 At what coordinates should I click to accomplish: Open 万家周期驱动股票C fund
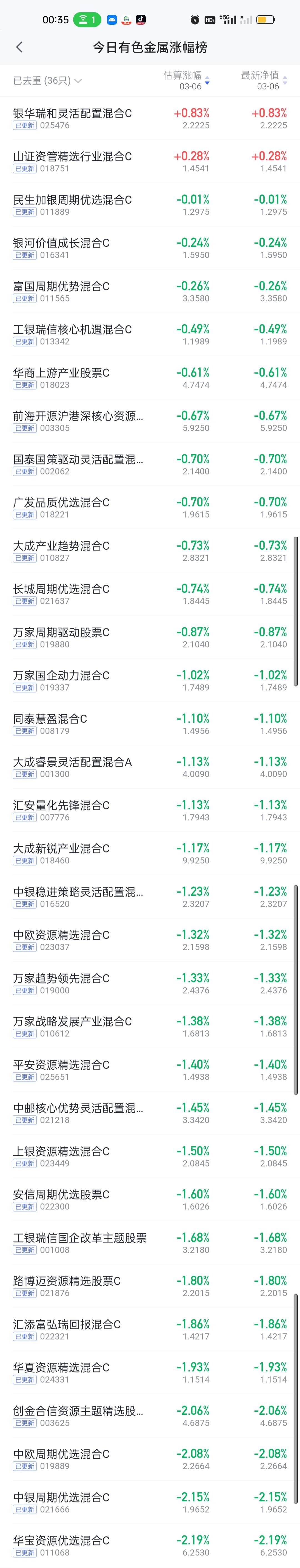(150, 637)
